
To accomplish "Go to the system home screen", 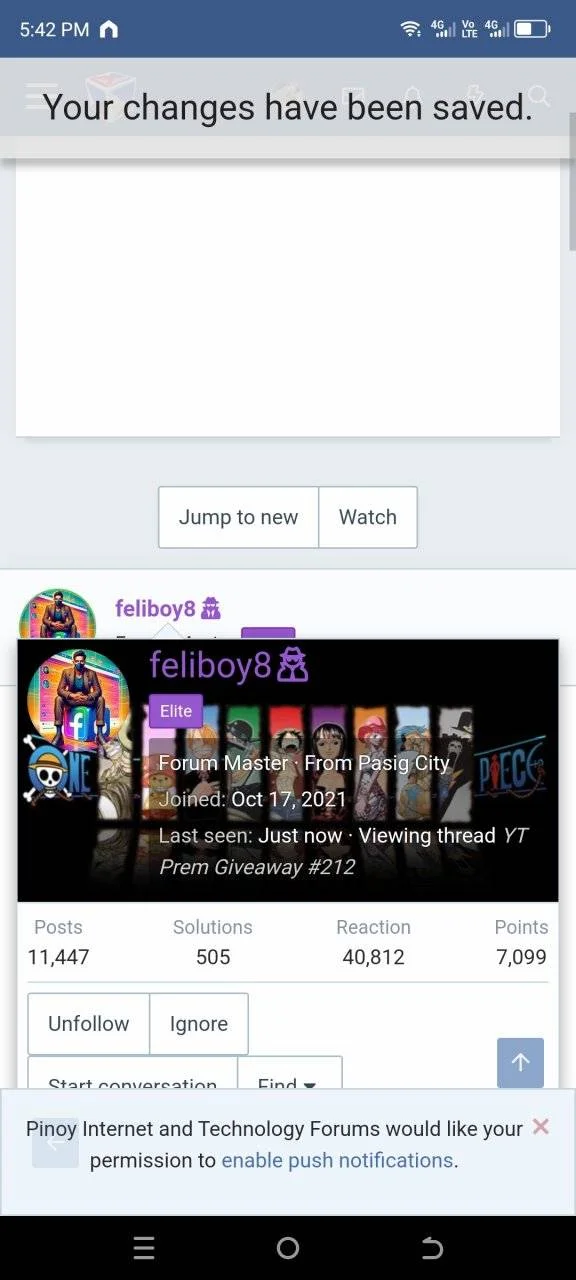I will coord(288,1248).
